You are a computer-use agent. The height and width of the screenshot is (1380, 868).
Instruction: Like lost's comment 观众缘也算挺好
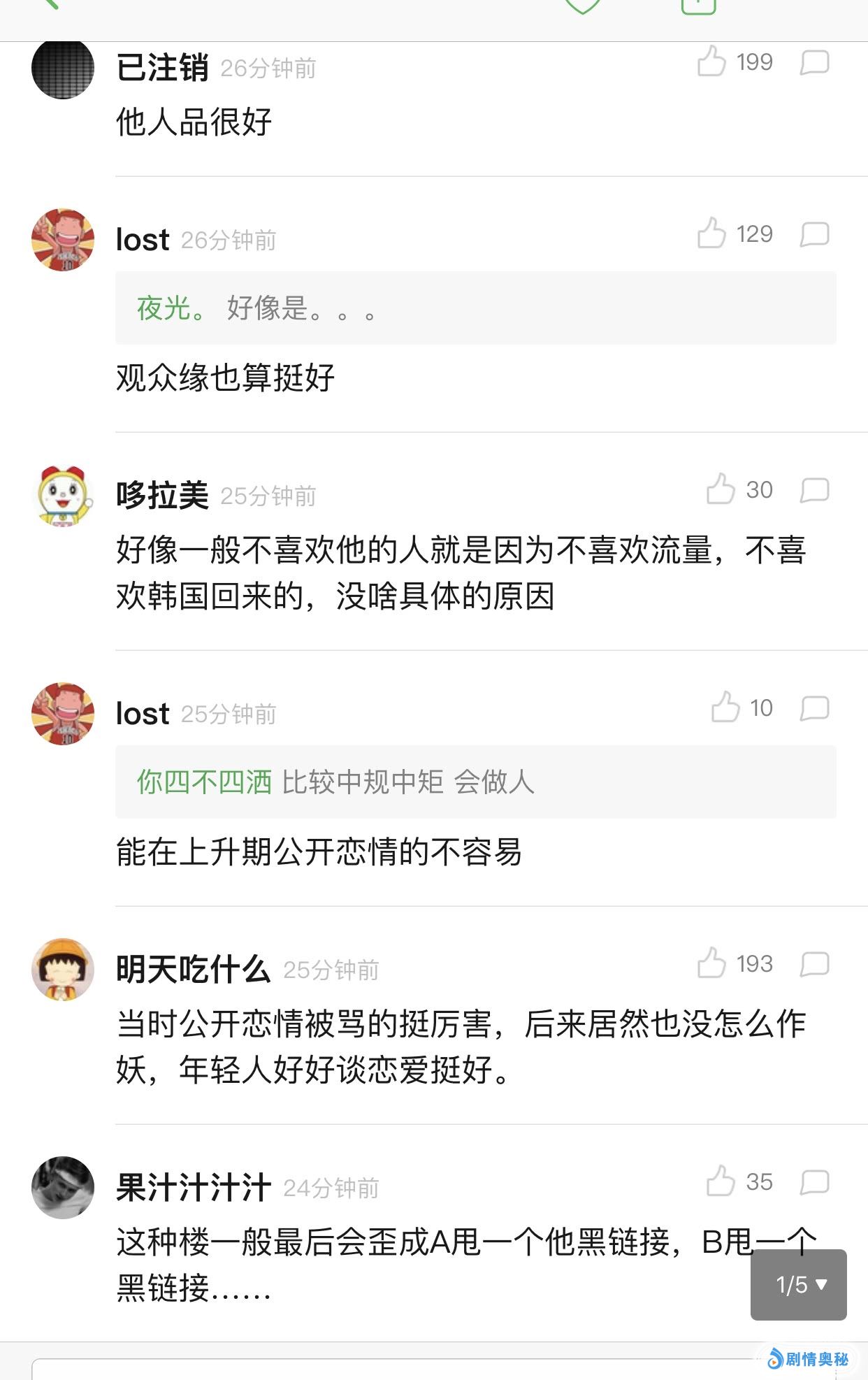point(711,234)
